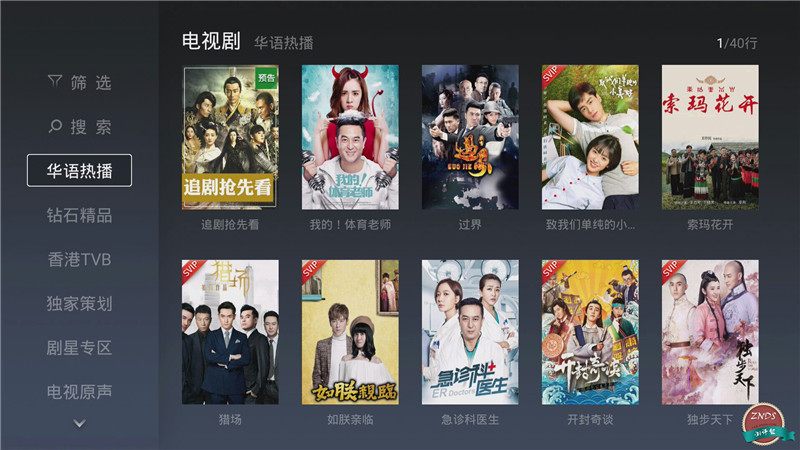Viewport: 800px width, 450px height.
Task: Expand more categories with the down chevron
Action: (x=79, y=424)
